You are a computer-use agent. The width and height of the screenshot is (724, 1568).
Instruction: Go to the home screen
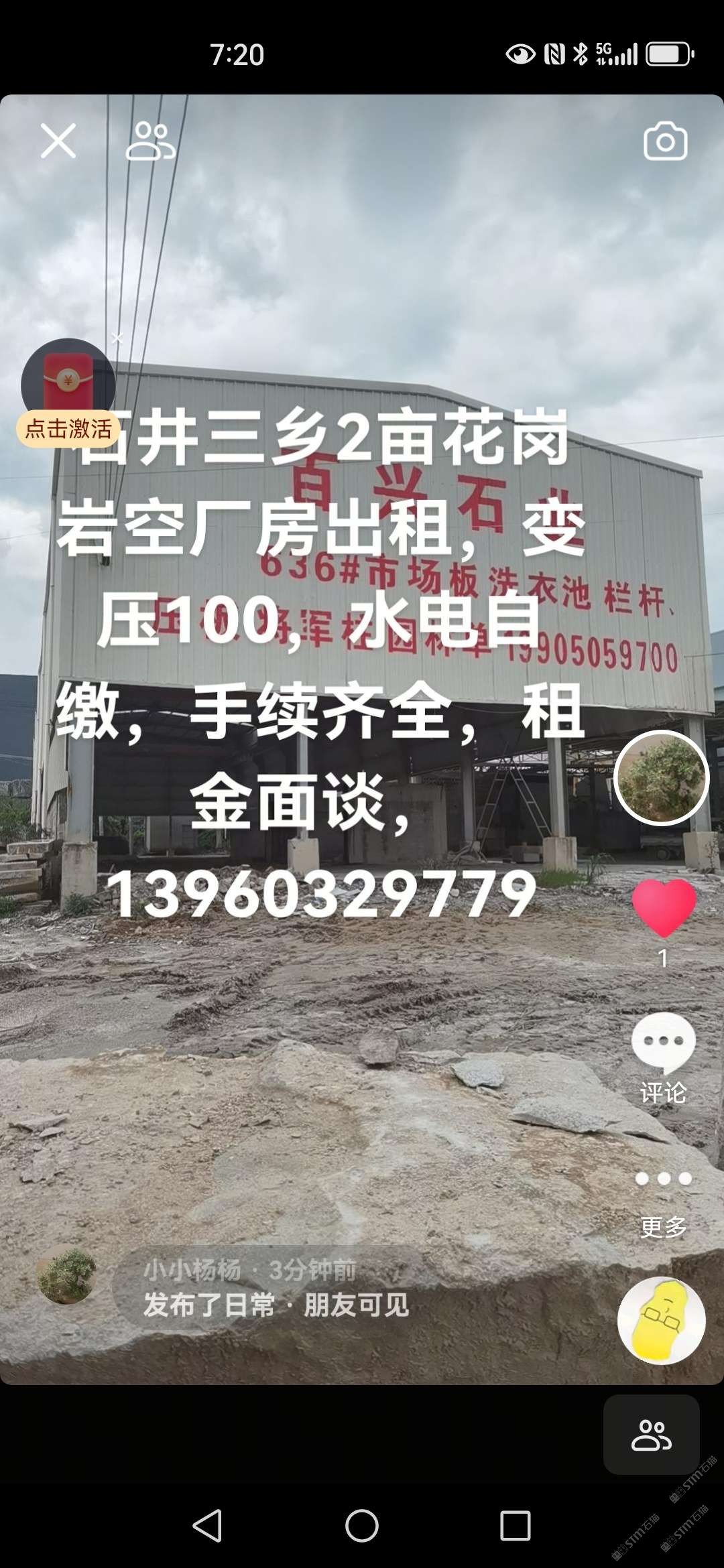coord(362,1526)
